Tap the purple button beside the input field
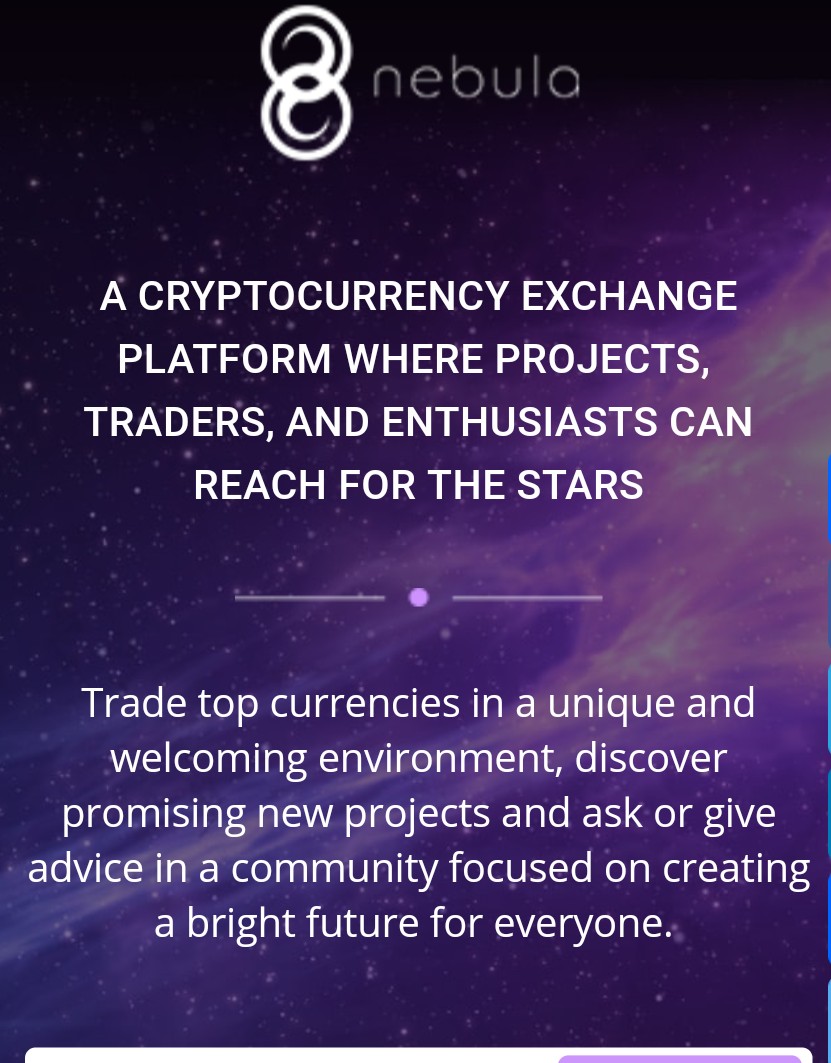Viewport: 831px width, 1063px height. click(x=680, y=1058)
